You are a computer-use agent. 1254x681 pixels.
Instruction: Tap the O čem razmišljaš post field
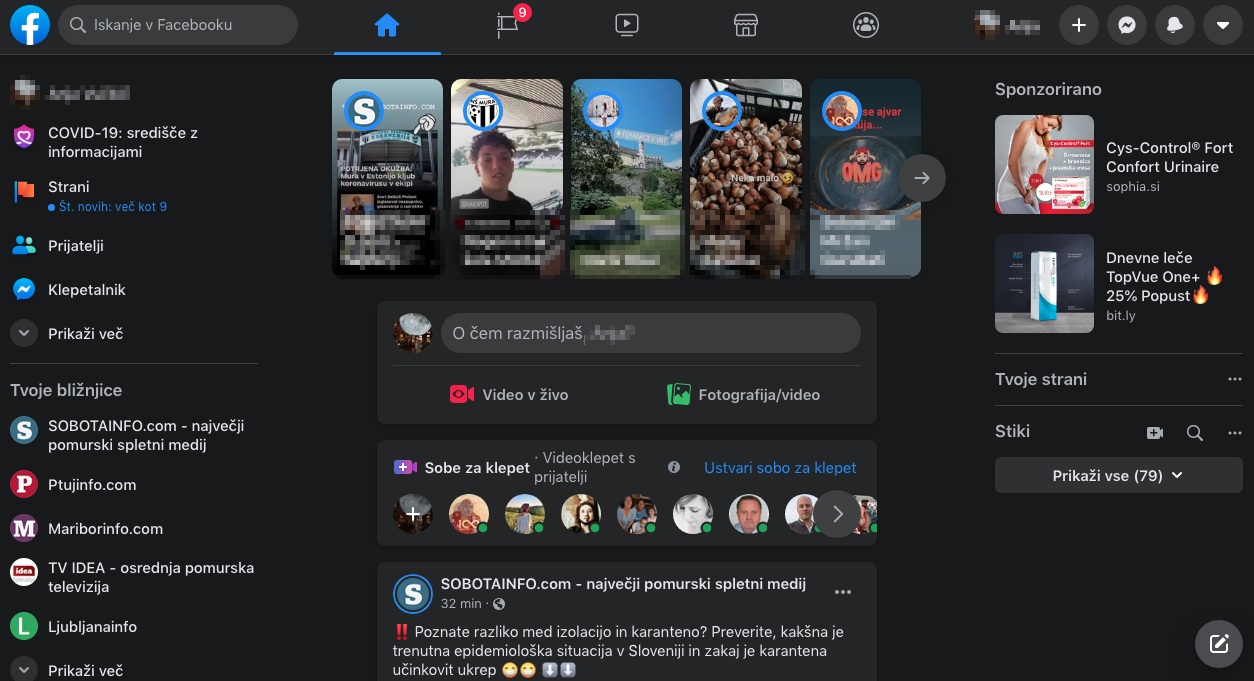(x=650, y=333)
